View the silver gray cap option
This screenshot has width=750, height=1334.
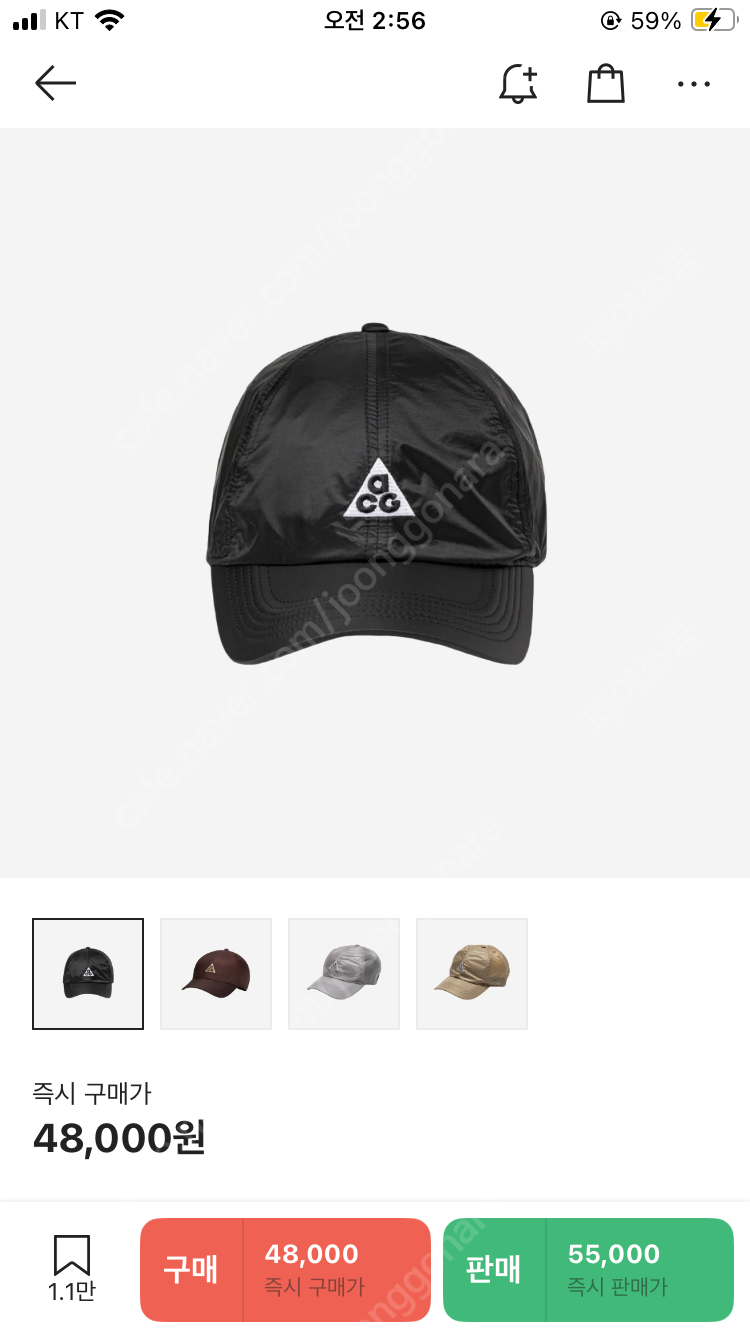point(344,974)
